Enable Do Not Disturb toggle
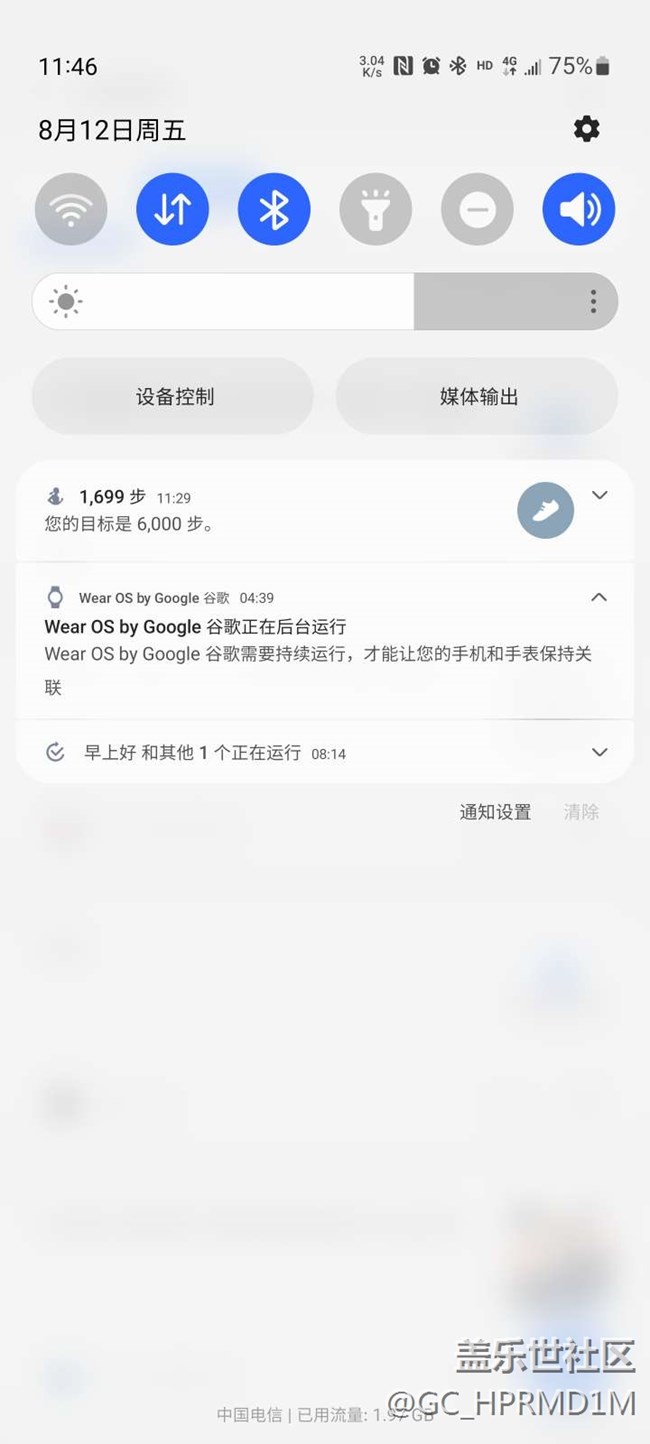The image size is (650, 1444). 477,209
